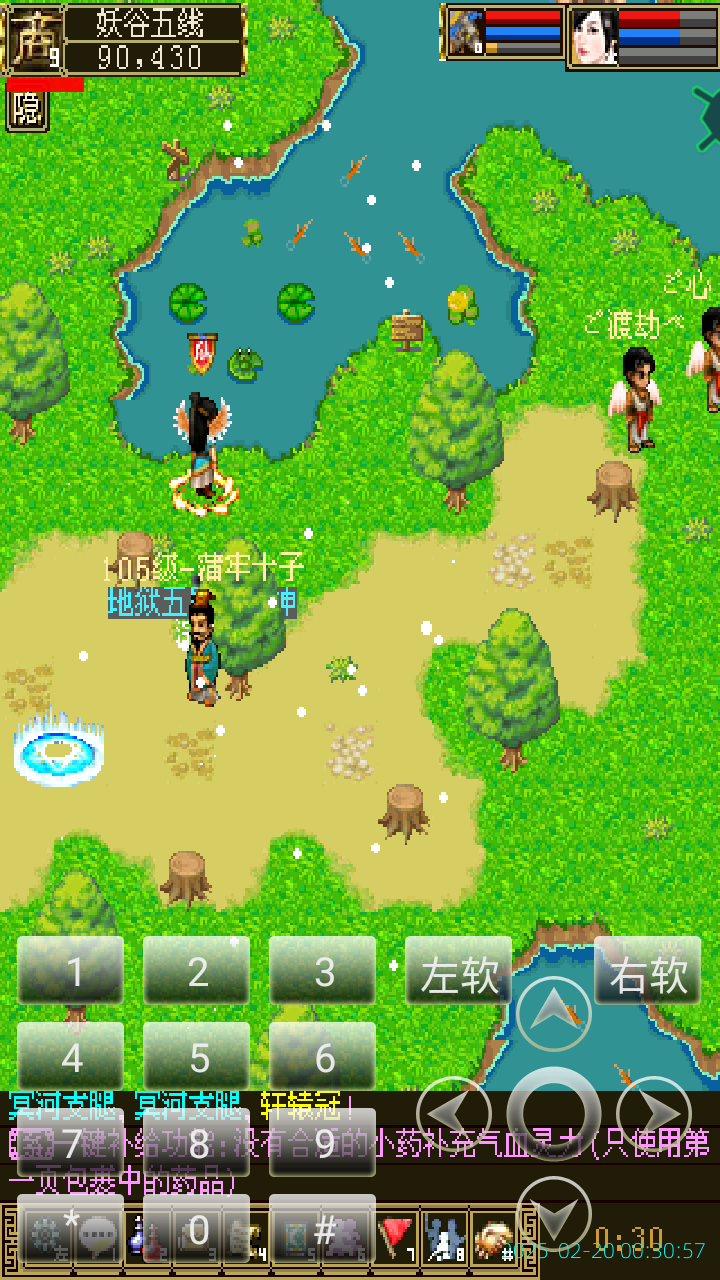The image size is (720, 1280).
Task: Toggle the 隐 hide button
Action: click(27, 110)
